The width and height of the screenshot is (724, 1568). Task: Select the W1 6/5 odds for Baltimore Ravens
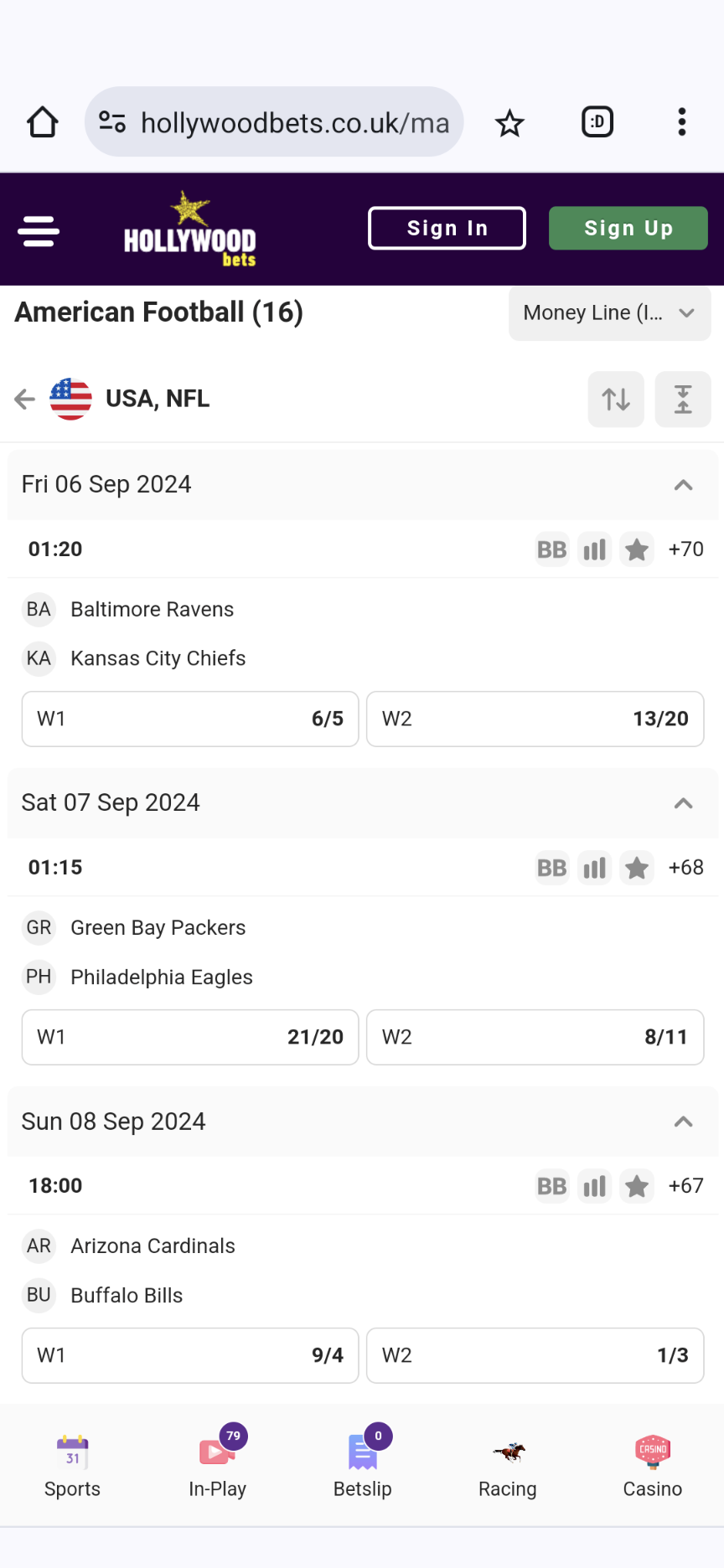pyautogui.click(x=189, y=719)
